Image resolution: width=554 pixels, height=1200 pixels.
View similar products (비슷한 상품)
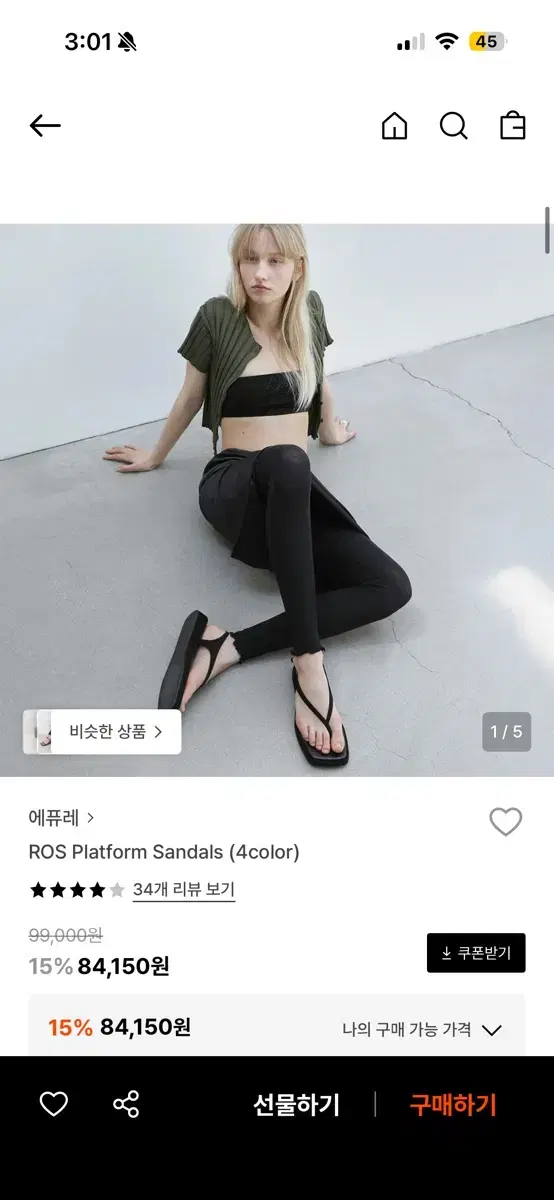click(103, 732)
